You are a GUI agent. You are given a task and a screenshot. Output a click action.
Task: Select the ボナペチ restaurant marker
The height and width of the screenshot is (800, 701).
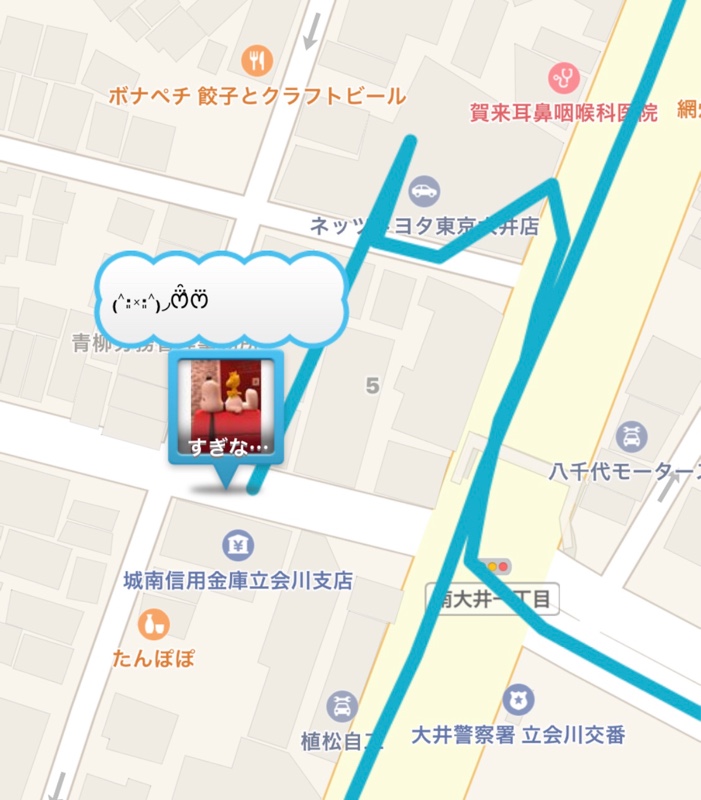point(259,60)
